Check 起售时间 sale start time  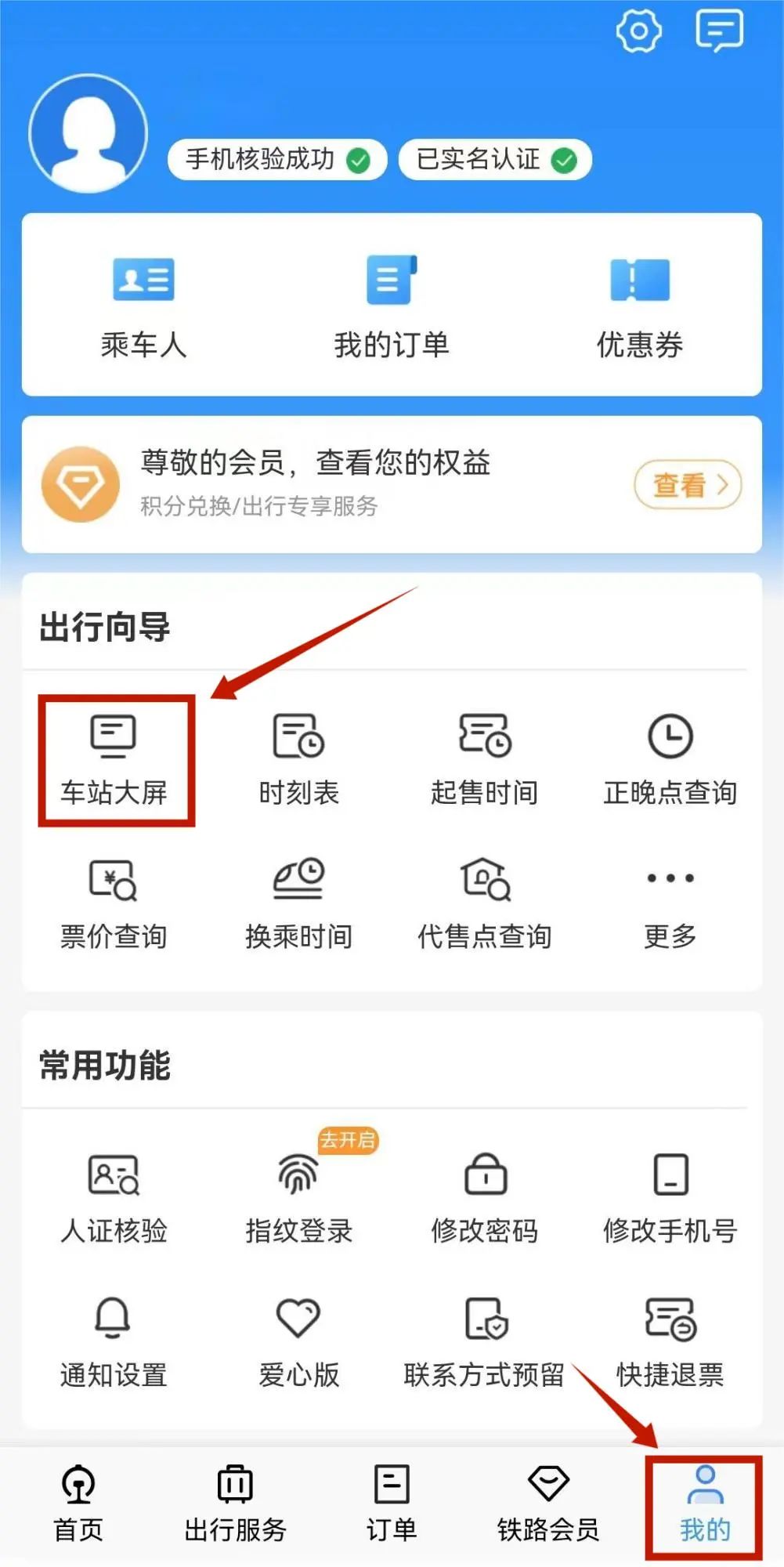(x=484, y=759)
